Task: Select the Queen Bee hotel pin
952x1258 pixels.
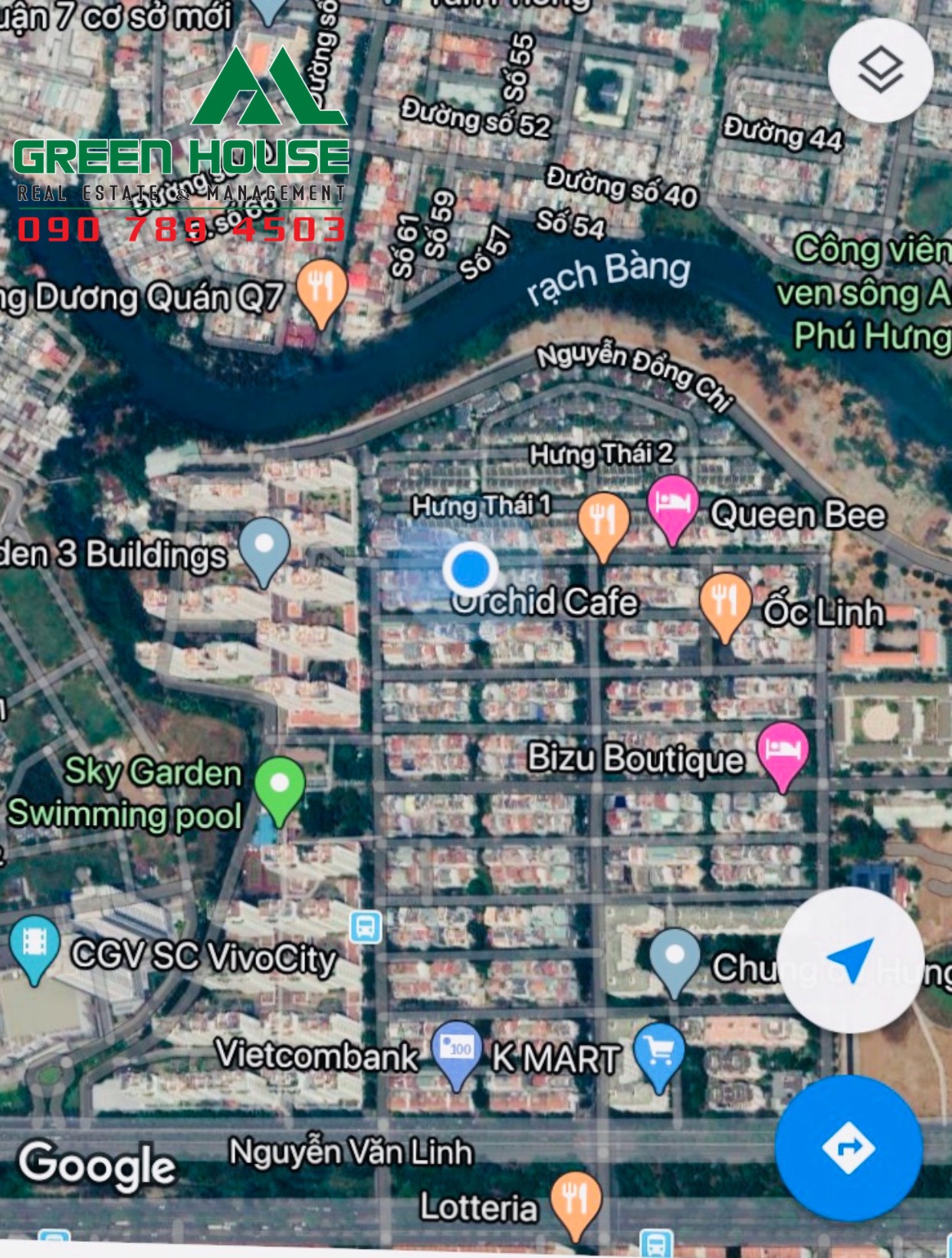Action: coord(672,507)
